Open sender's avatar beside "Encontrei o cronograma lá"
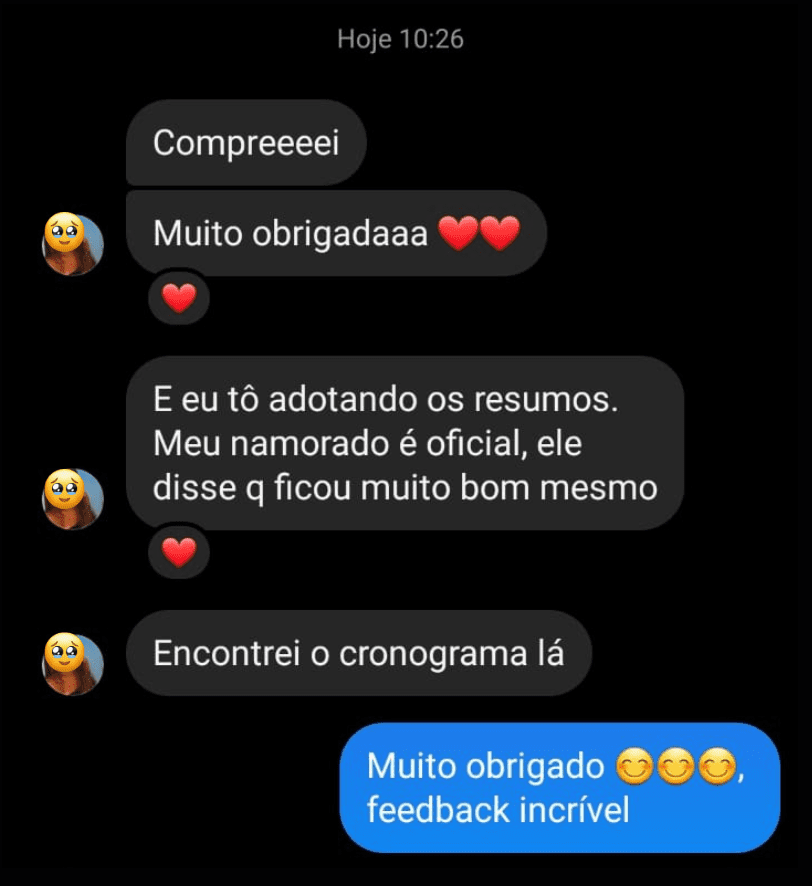The width and height of the screenshot is (812, 886). 73,663
